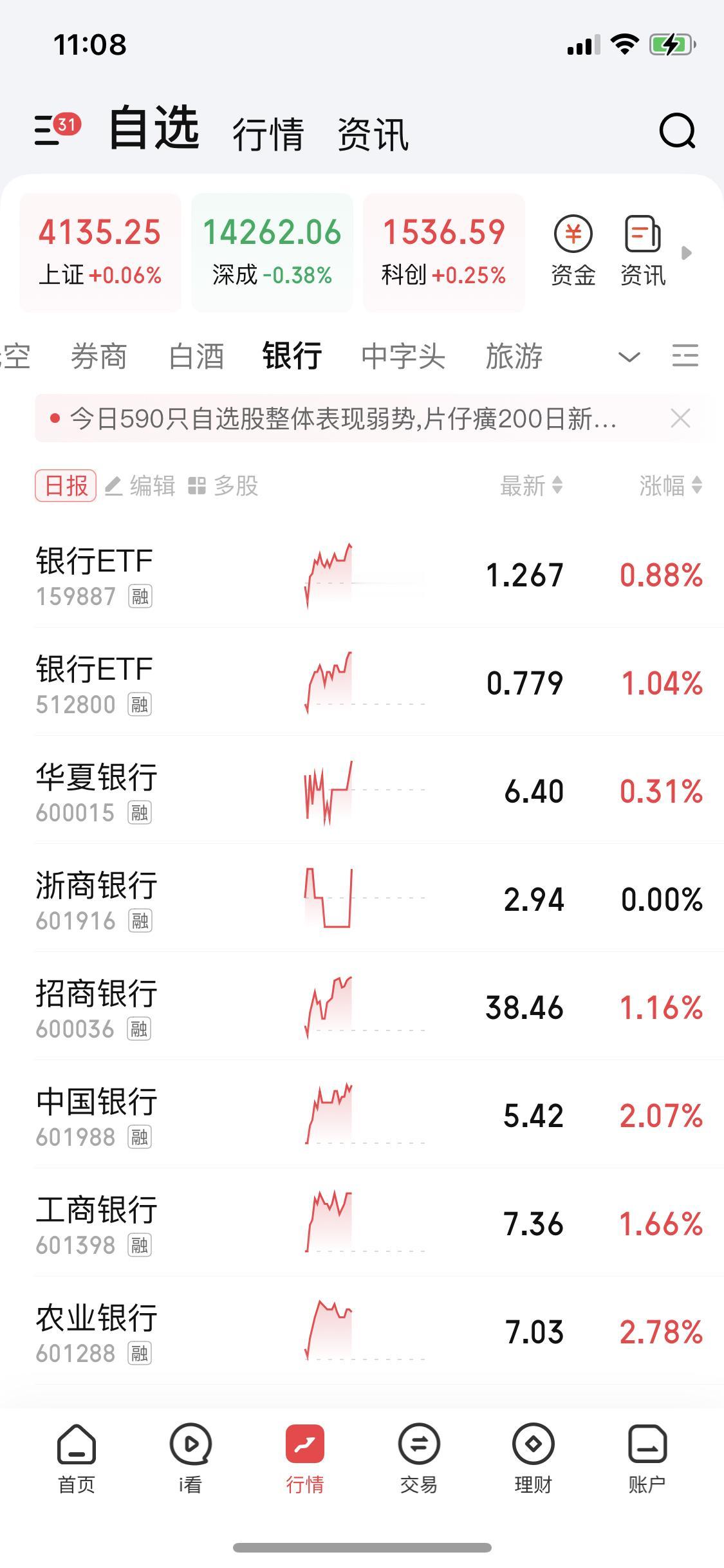Tap 编辑 to edit watchlist
Image resolution: width=724 pixels, height=1568 pixels.
[140, 485]
